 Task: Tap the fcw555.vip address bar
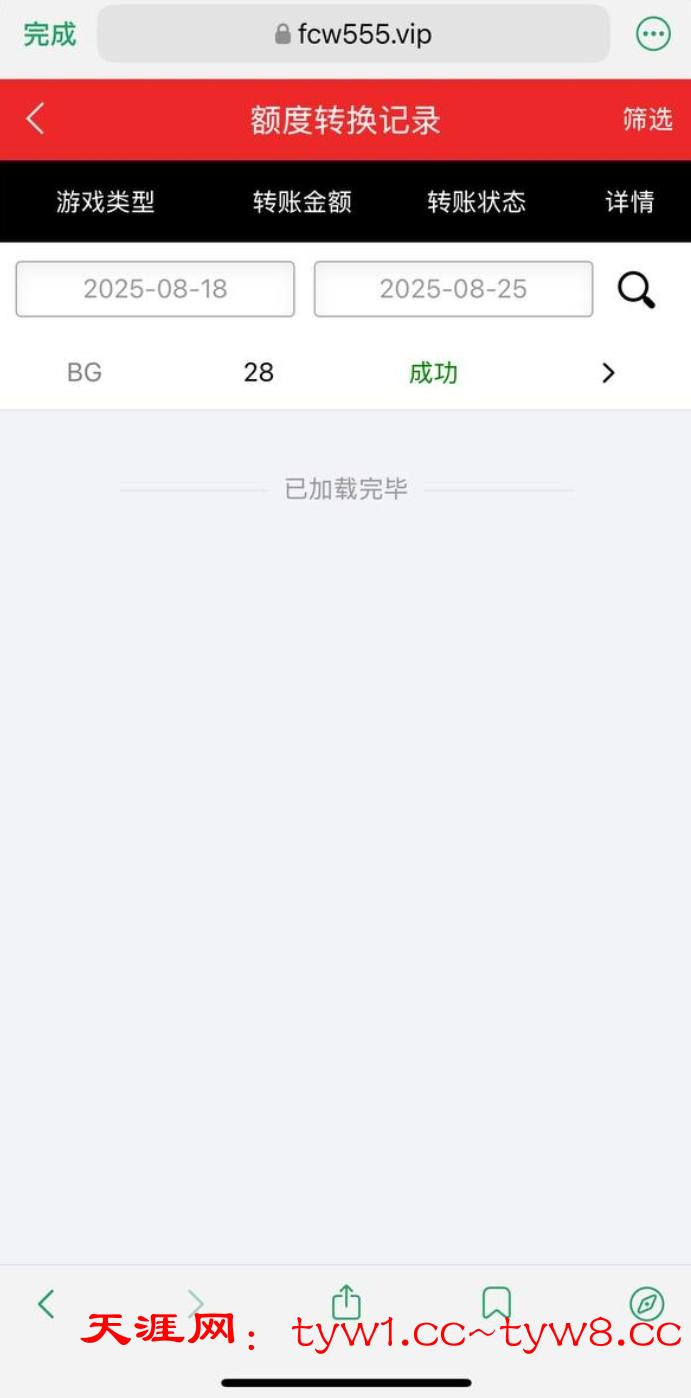coord(353,35)
